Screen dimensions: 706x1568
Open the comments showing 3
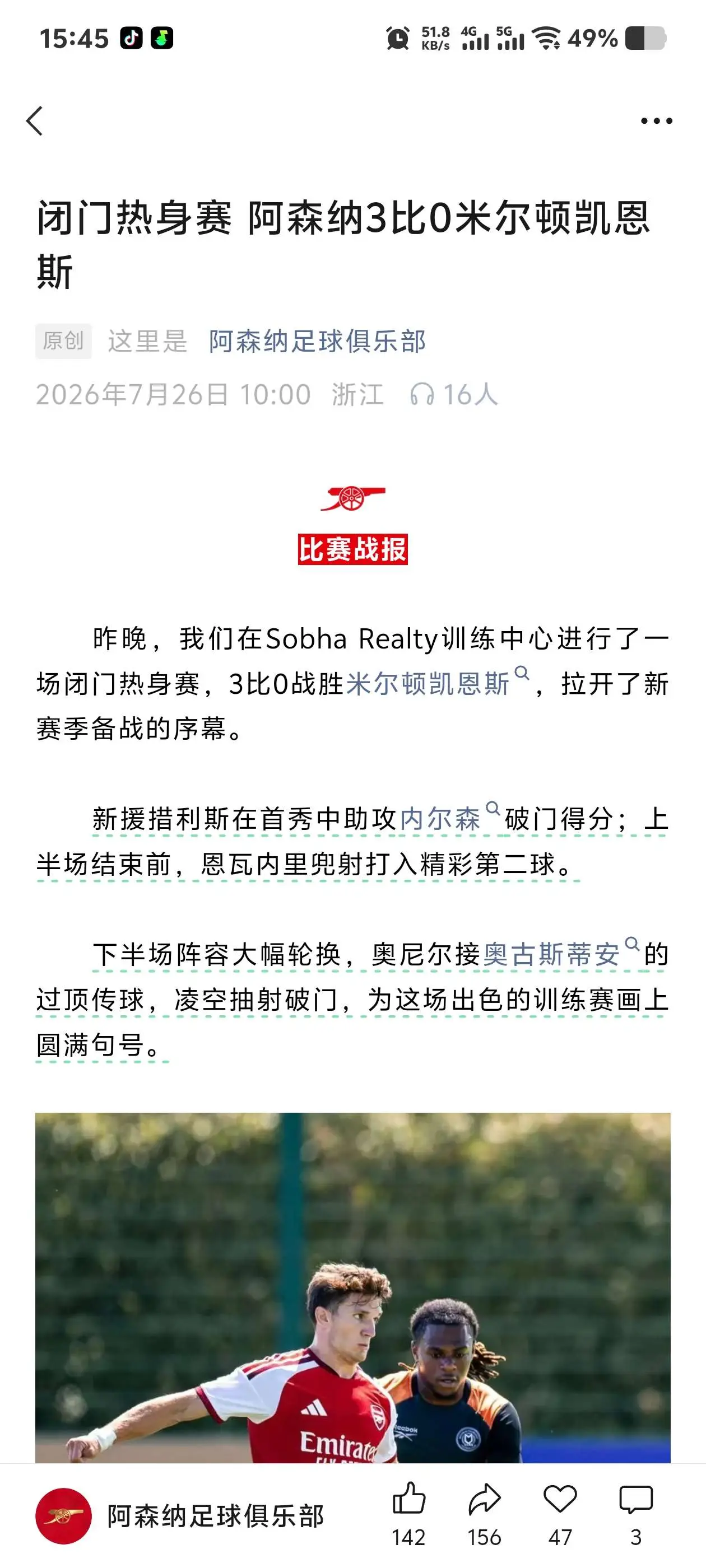tap(636, 1514)
